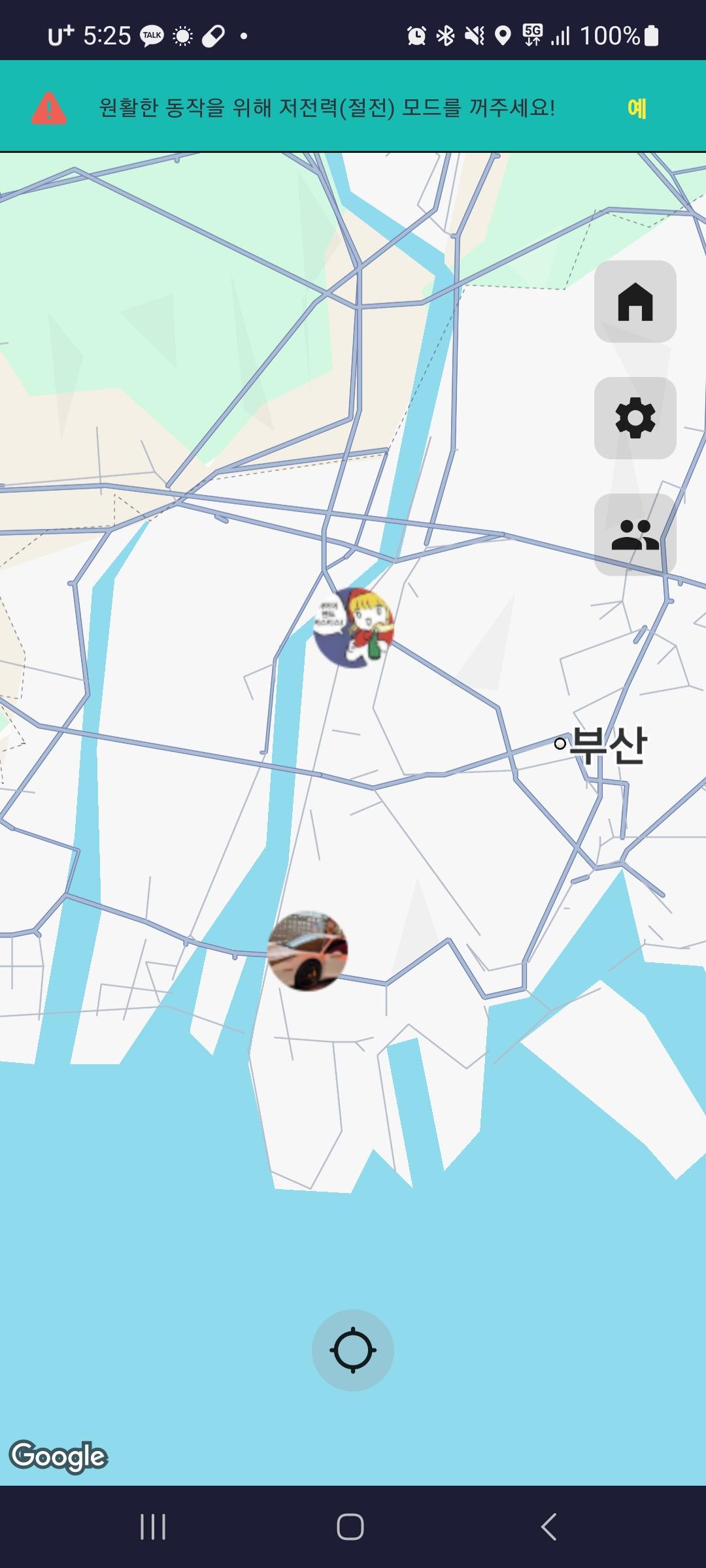This screenshot has width=706, height=1568.
Task: Open the home icon button
Action: (x=635, y=302)
